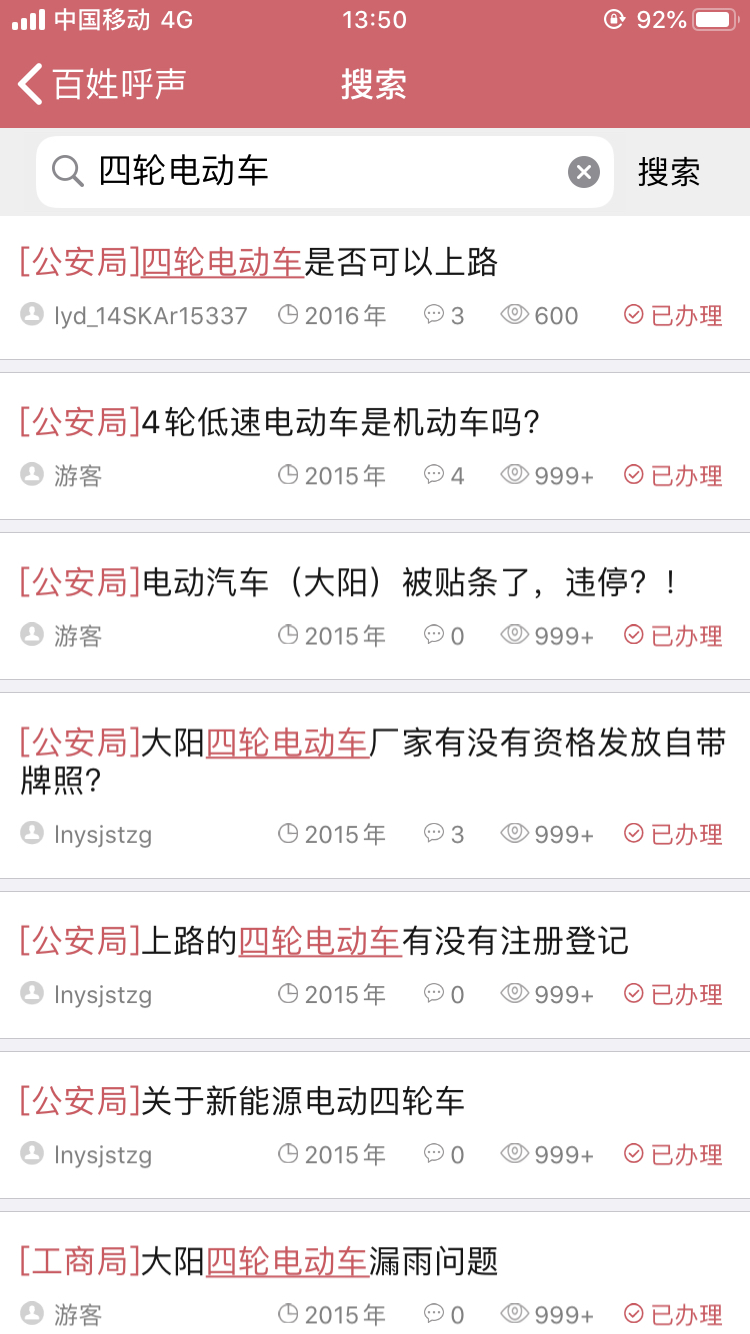Screen dimensions: 750x1334
Task: Open result 四轮电动车是否可以上路
Action: click(x=375, y=287)
